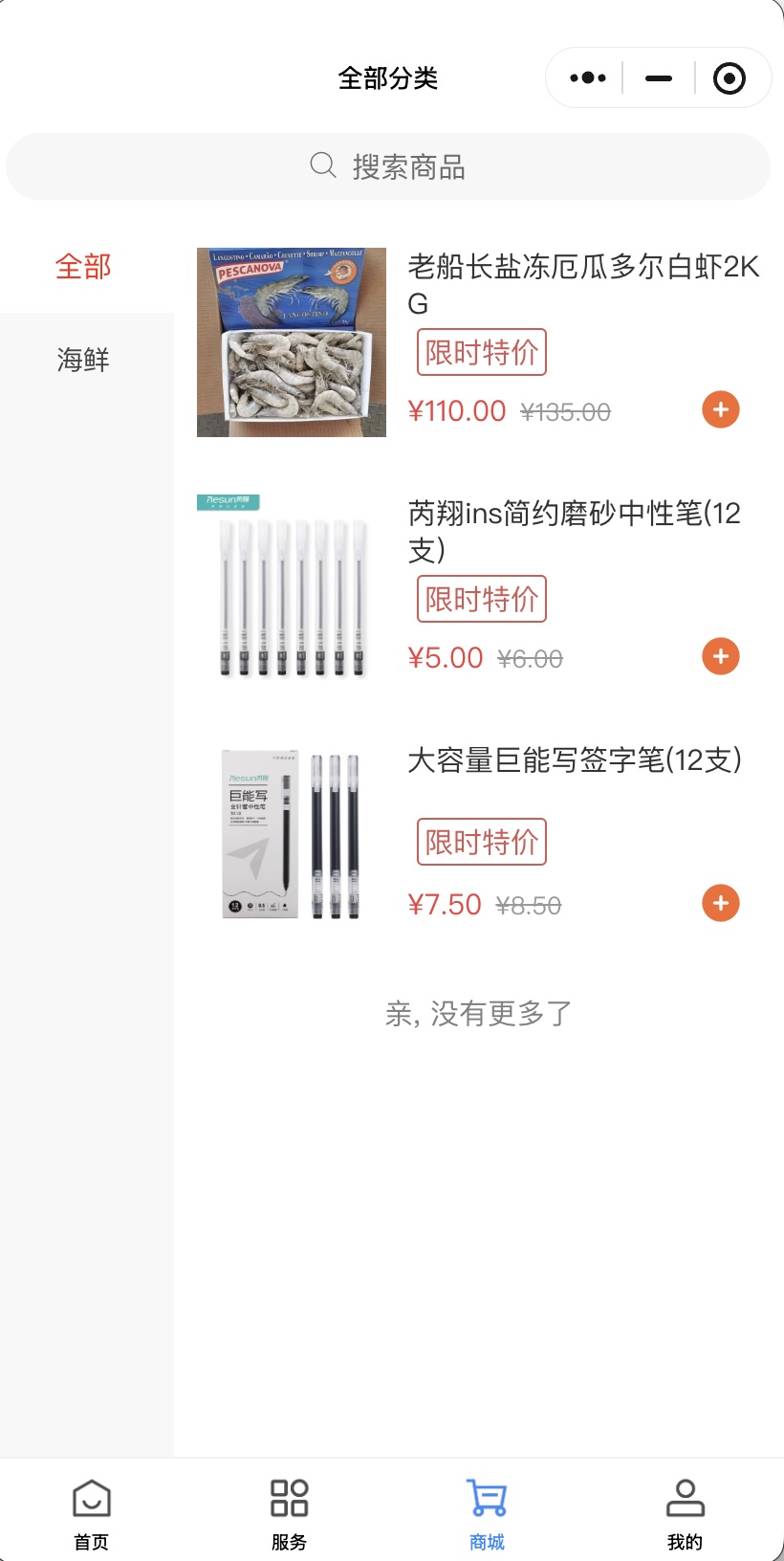This screenshot has width=784, height=1561.
Task: Add 大容量巨能写签字笔 to the cart
Action: (x=721, y=903)
